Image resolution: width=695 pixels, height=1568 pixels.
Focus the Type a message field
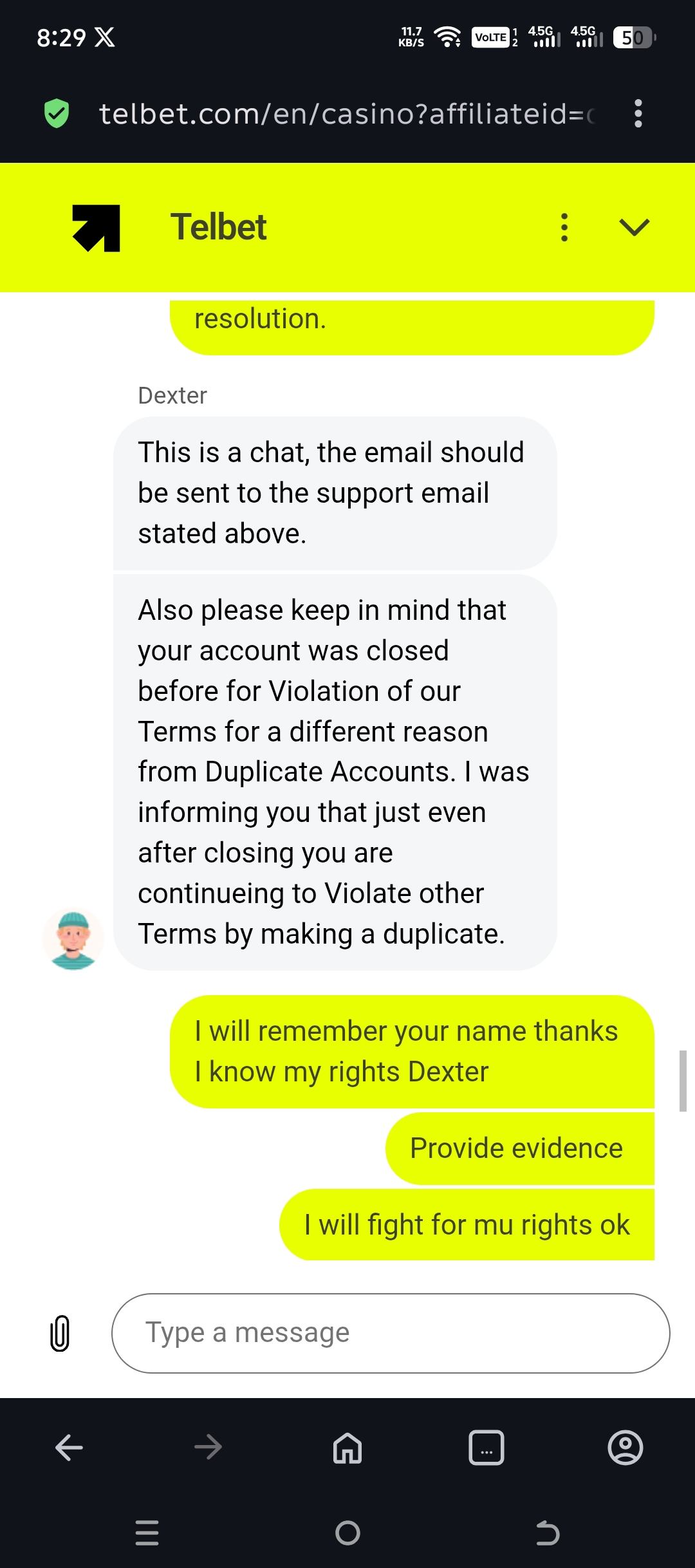(390, 1333)
